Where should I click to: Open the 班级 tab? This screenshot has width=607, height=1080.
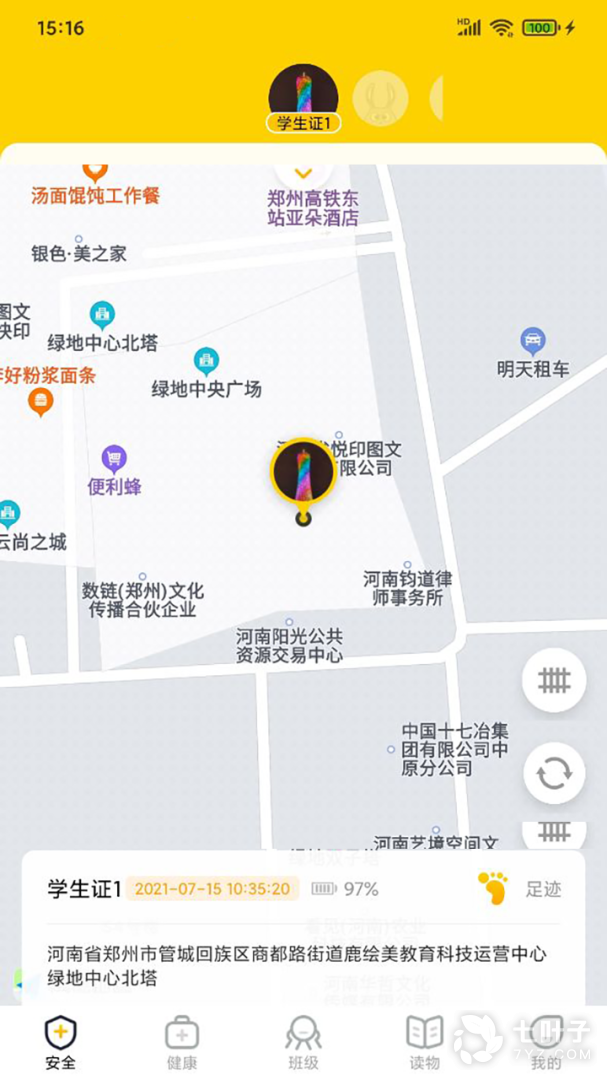pos(303,1042)
